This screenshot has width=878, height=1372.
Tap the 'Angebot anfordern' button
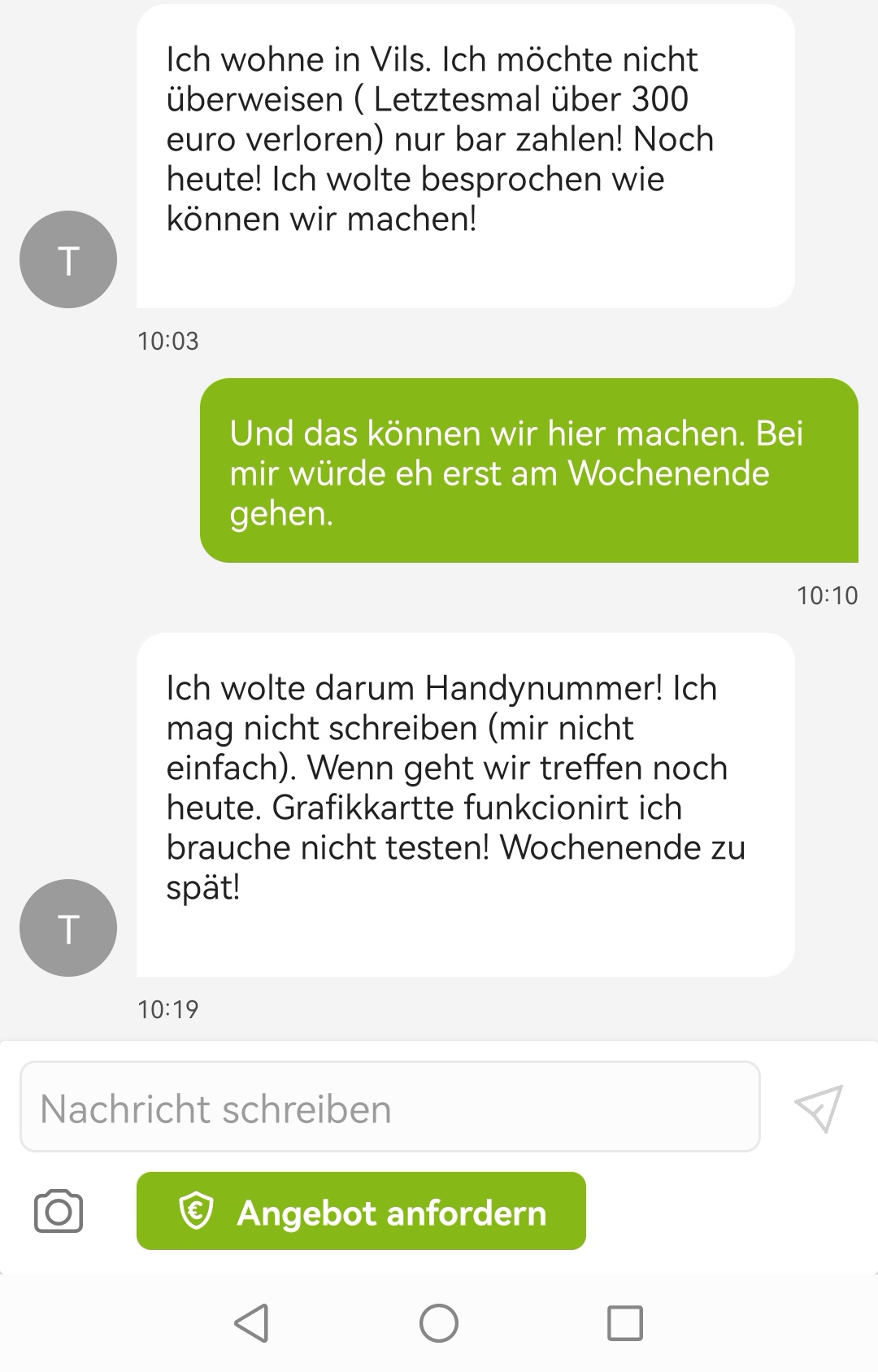pyautogui.click(x=361, y=1211)
